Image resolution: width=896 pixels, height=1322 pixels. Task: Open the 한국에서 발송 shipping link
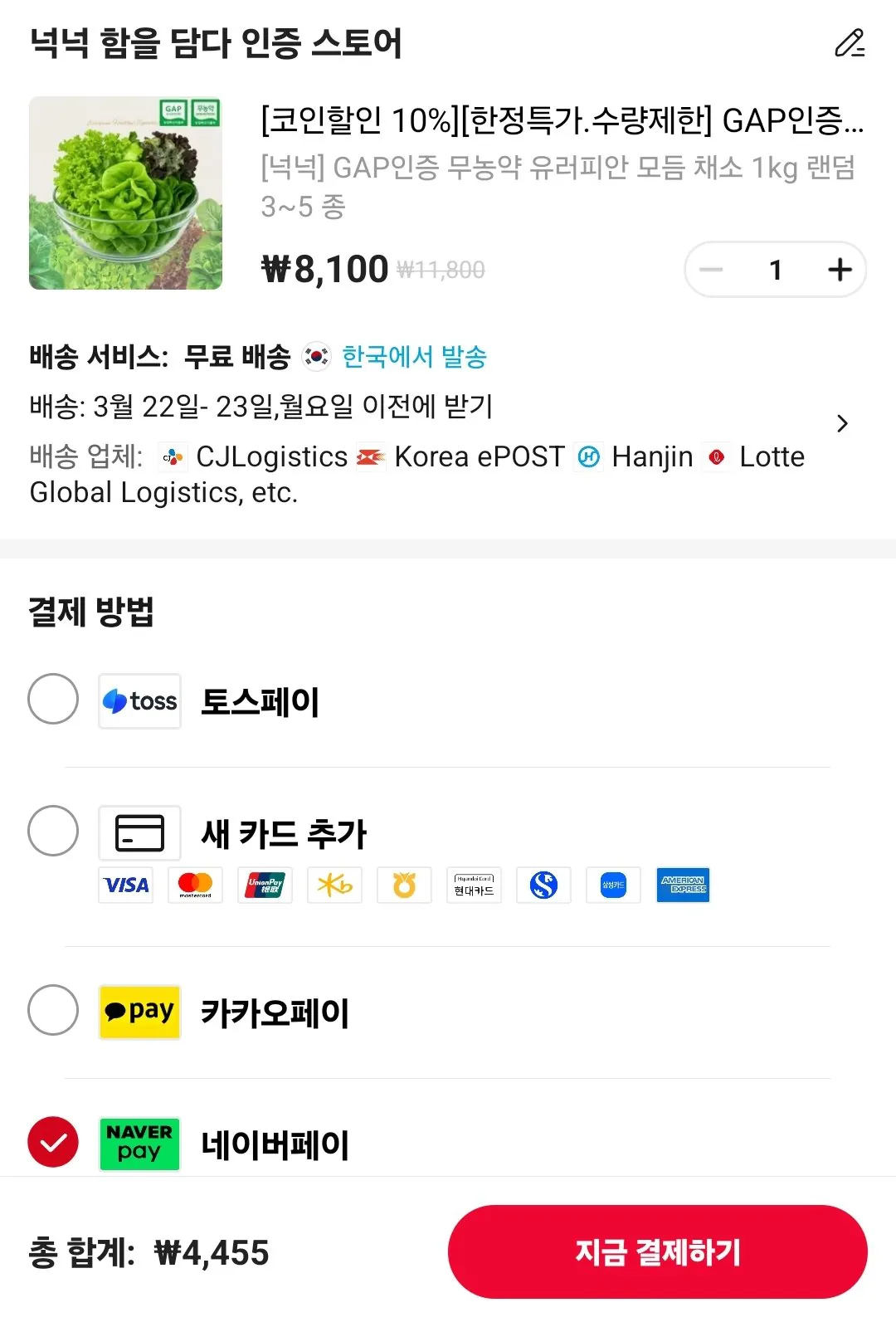(412, 357)
